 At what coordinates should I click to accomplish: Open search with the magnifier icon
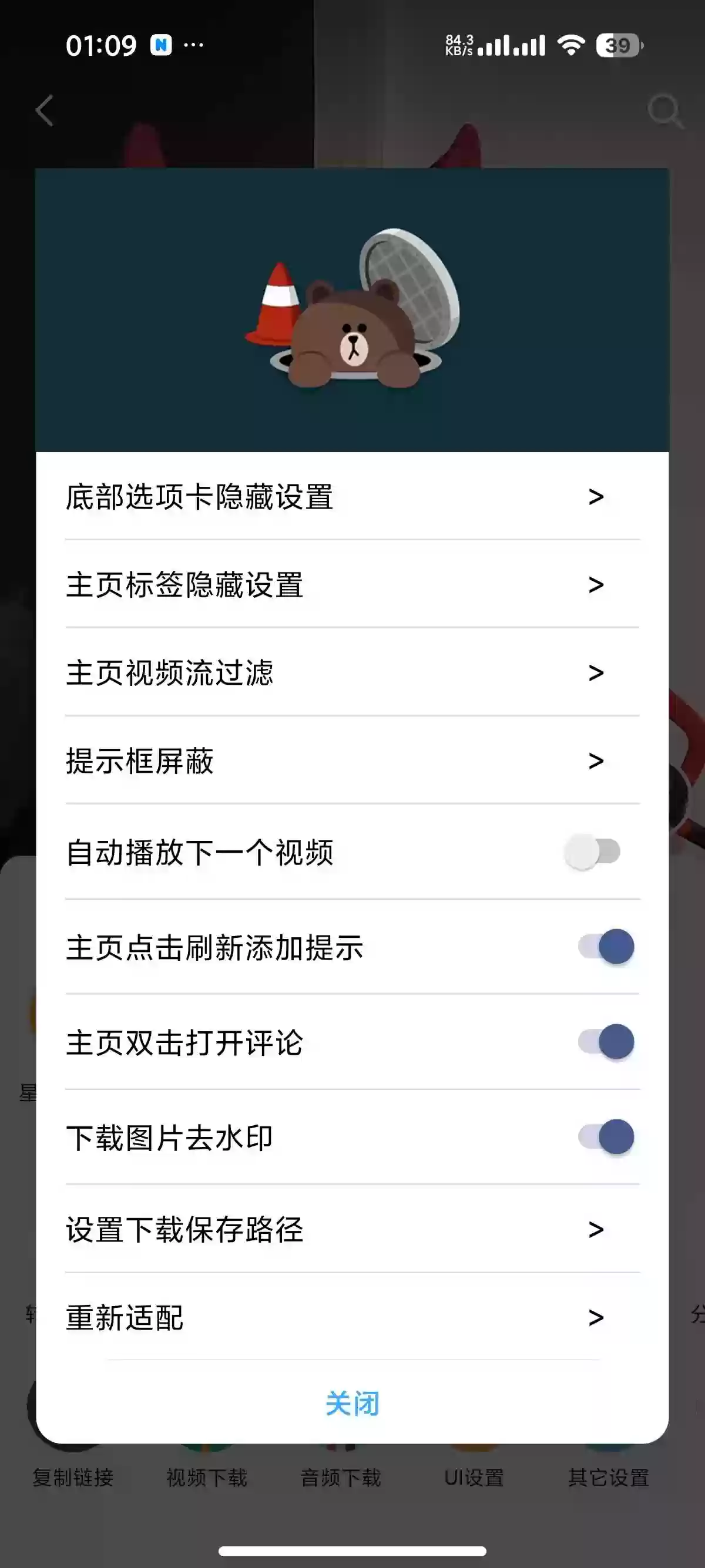(x=665, y=110)
